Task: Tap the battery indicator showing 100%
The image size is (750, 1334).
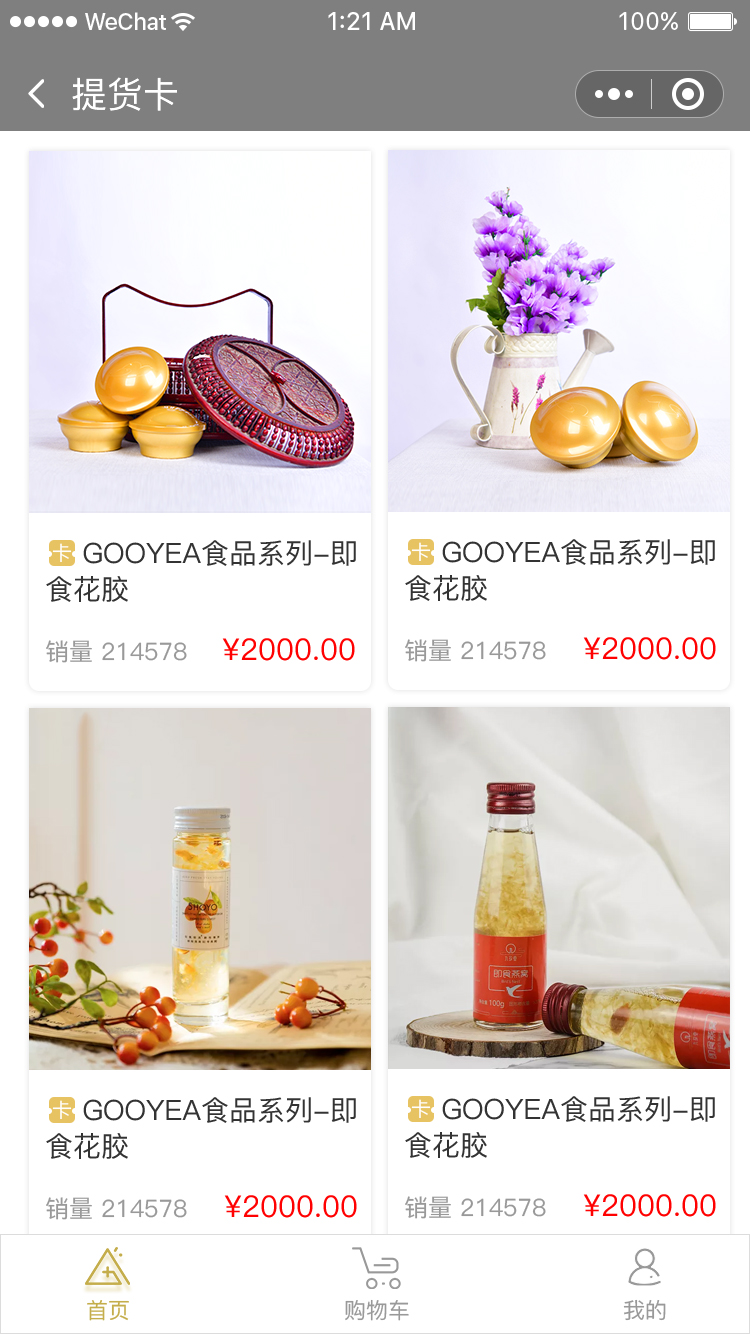Action: pos(699,21)
